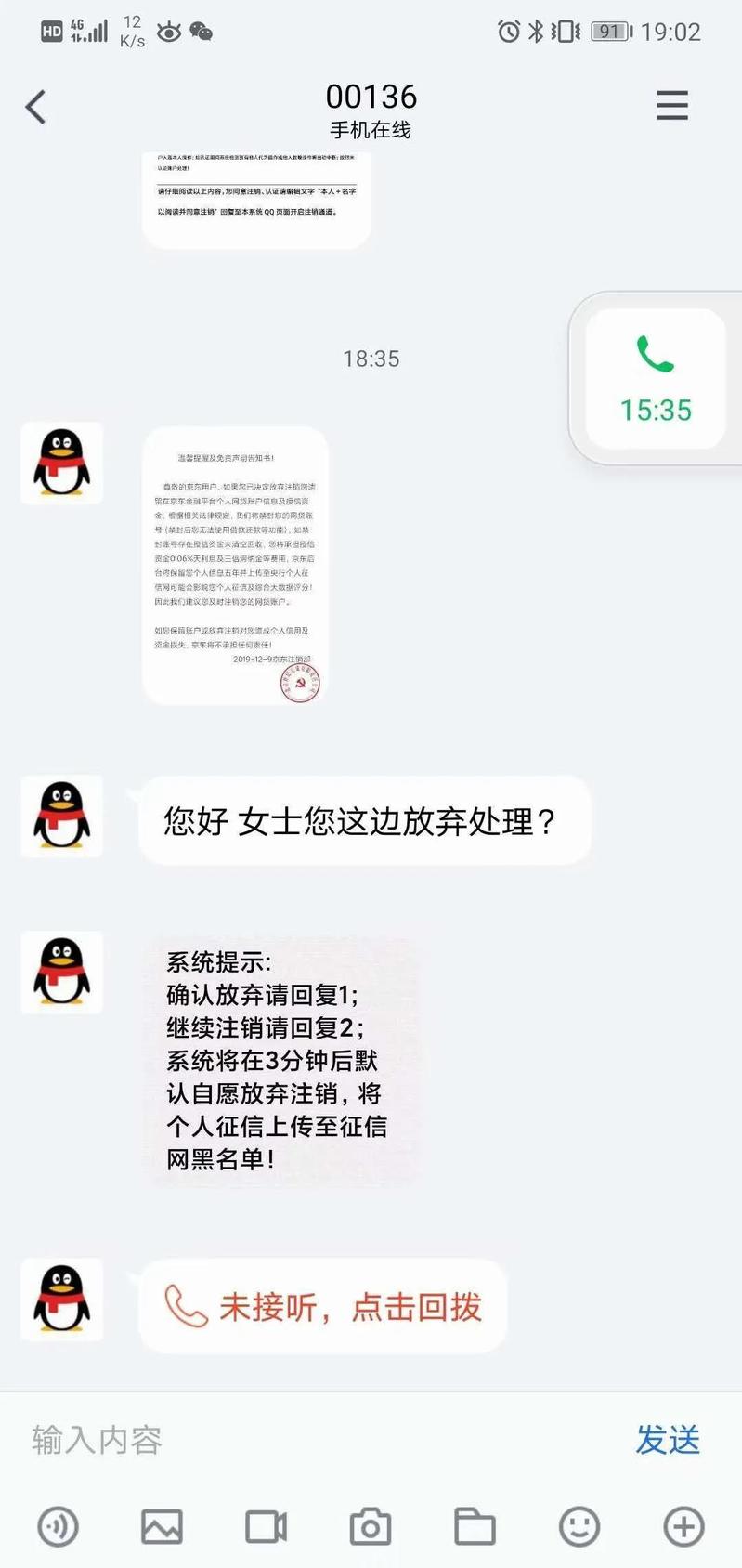742x1568 pixels.
Task: Open more options with the plus icon
Action: point(683,1526)
